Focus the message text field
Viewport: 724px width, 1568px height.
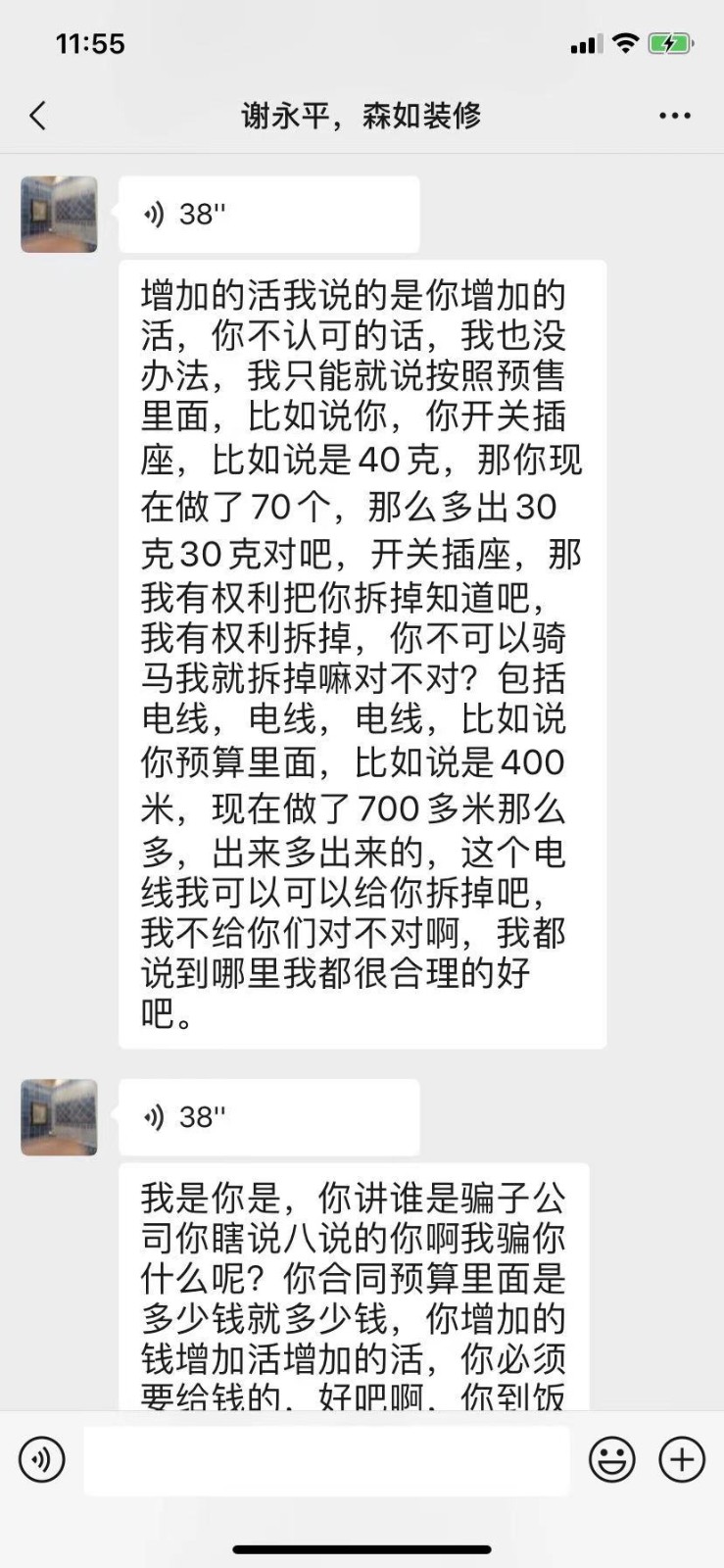326,1459
